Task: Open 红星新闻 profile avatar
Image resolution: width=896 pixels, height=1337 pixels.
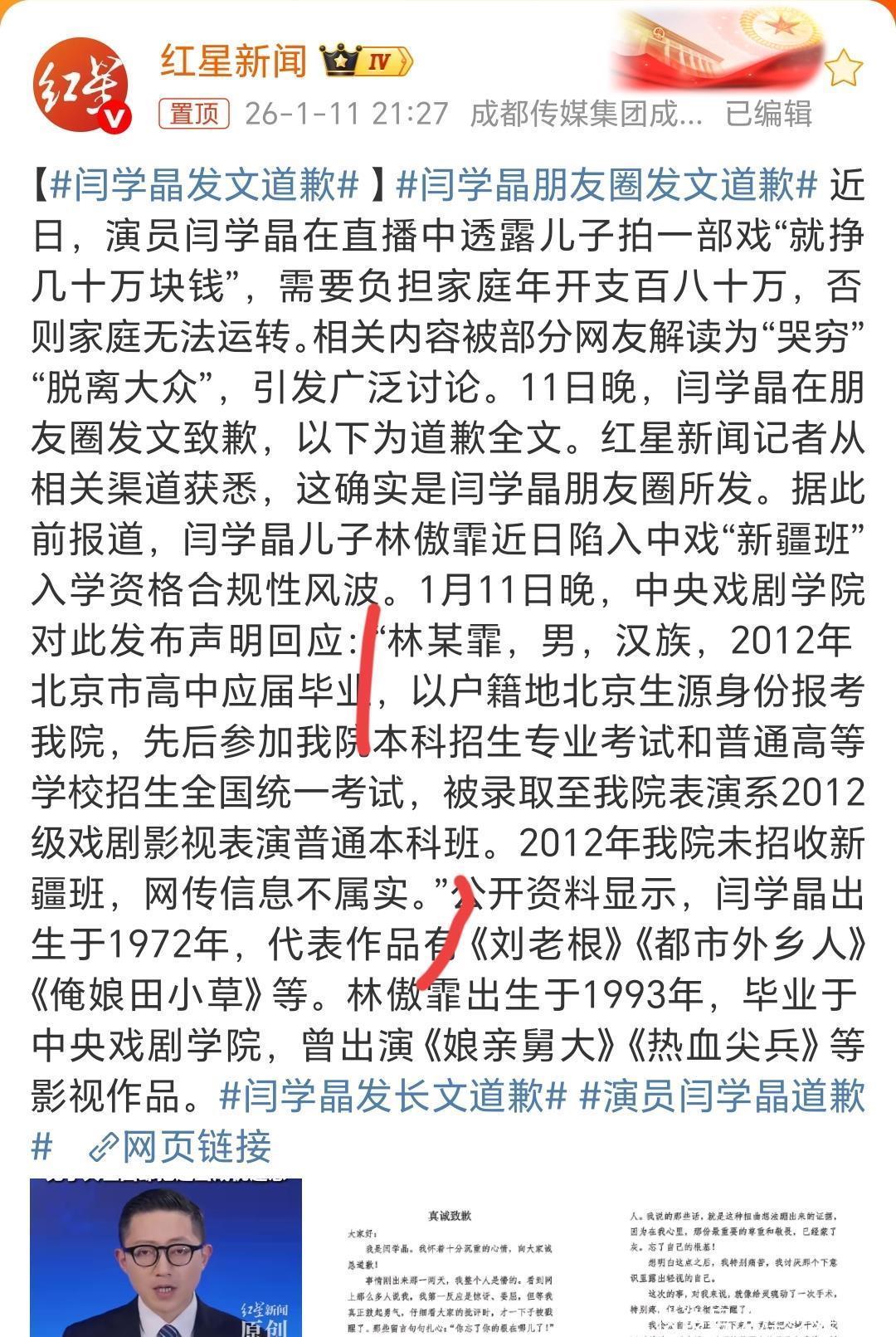Action: pyautogui.click(x=83, y=85)
